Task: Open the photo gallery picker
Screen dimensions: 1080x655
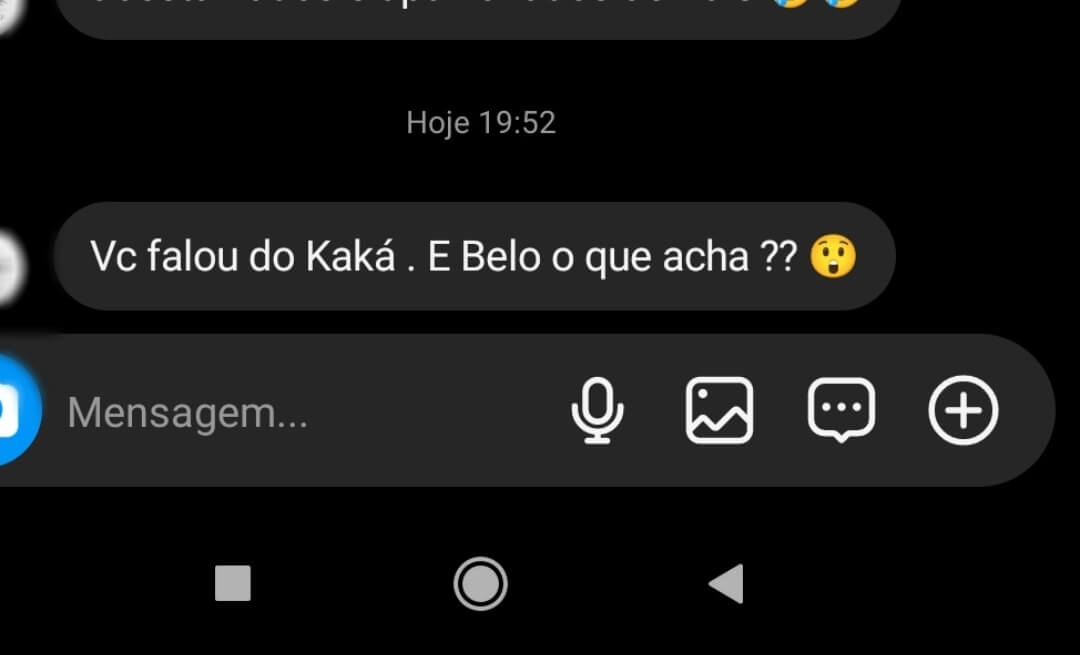Action: tap(719, 410)
